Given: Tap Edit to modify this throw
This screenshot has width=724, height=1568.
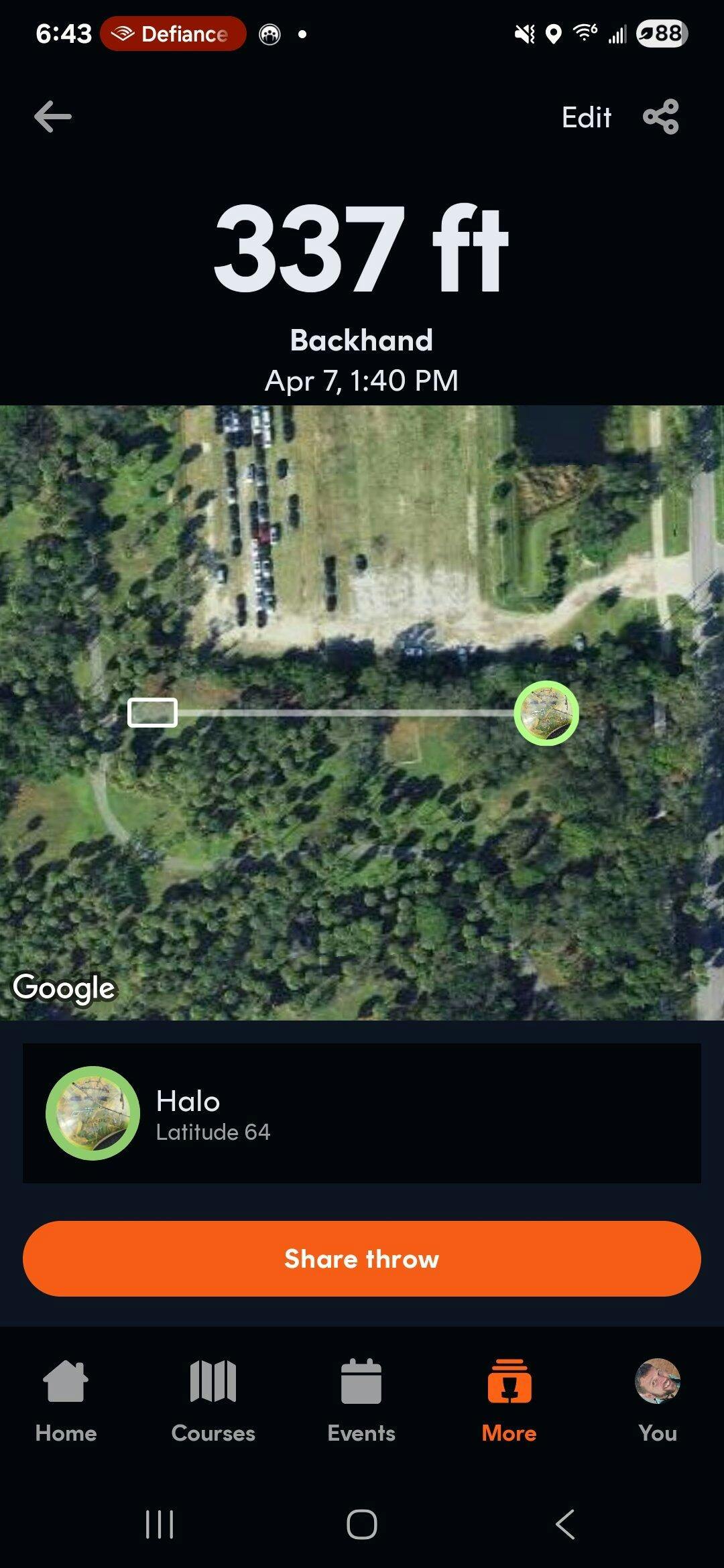Looking at the screenshot, I should tap(586, 118).
